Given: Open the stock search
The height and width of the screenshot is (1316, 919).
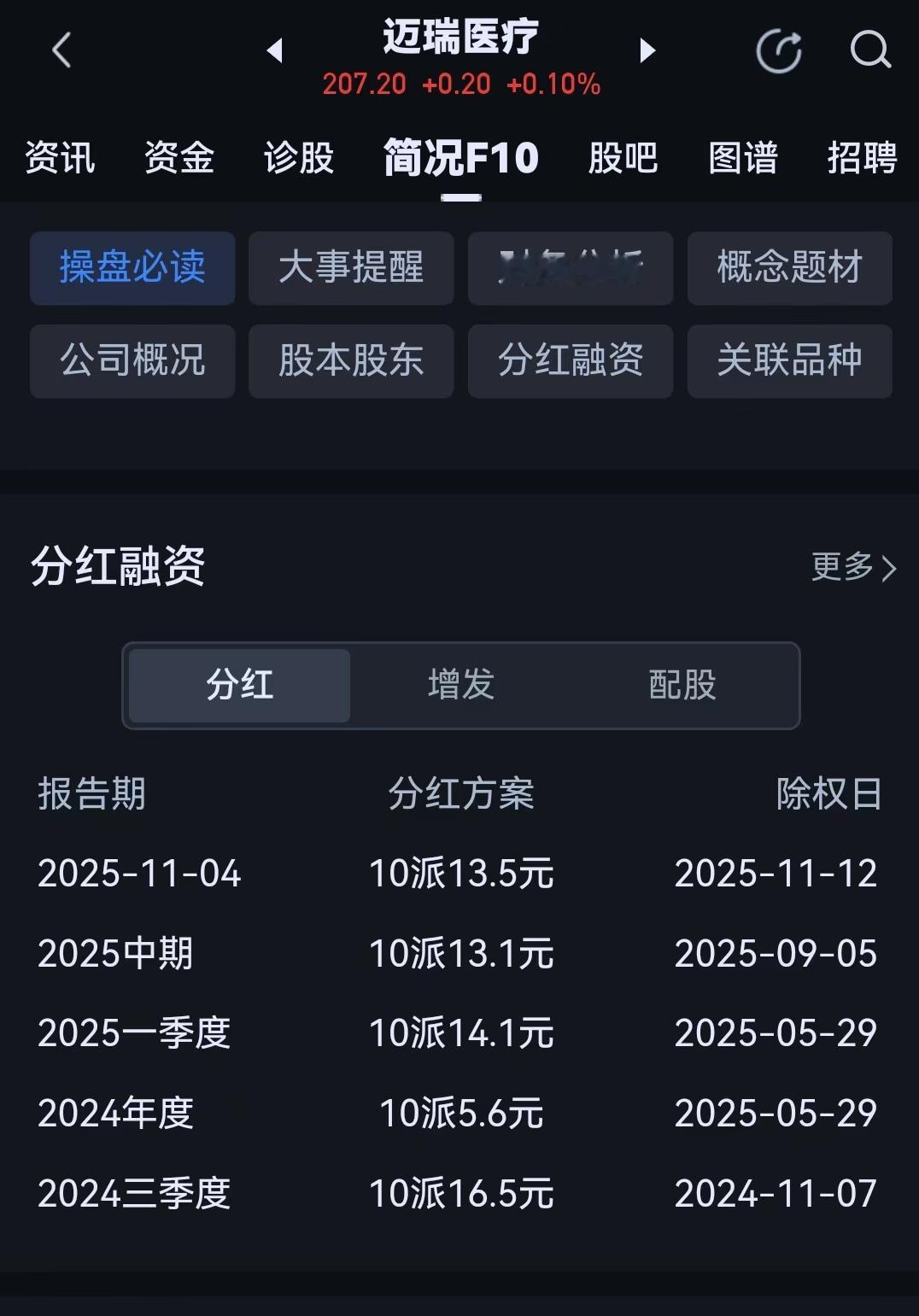Looking at the screenshot, I should click(869, 49).
